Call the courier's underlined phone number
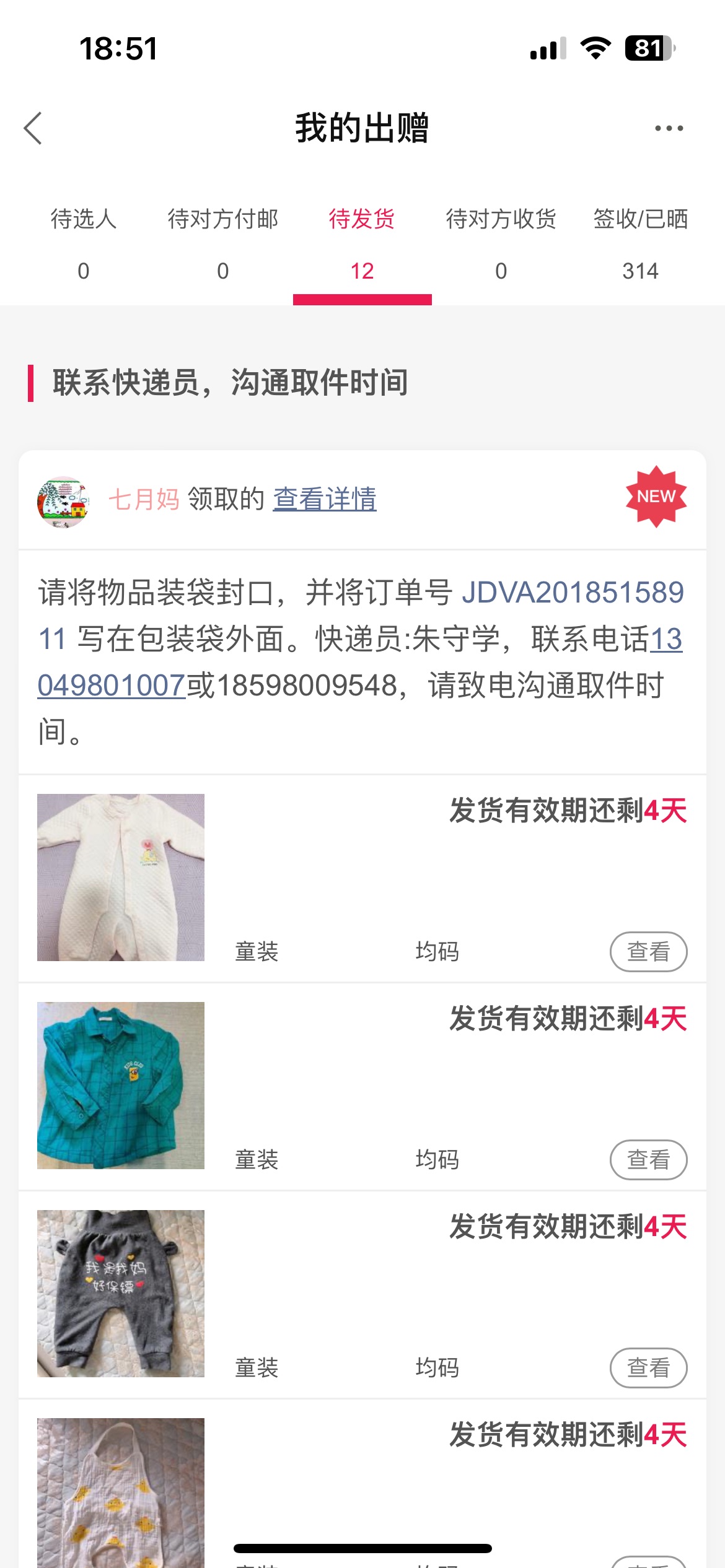This screenshot has width=725, height=1568. click(360, 662)
